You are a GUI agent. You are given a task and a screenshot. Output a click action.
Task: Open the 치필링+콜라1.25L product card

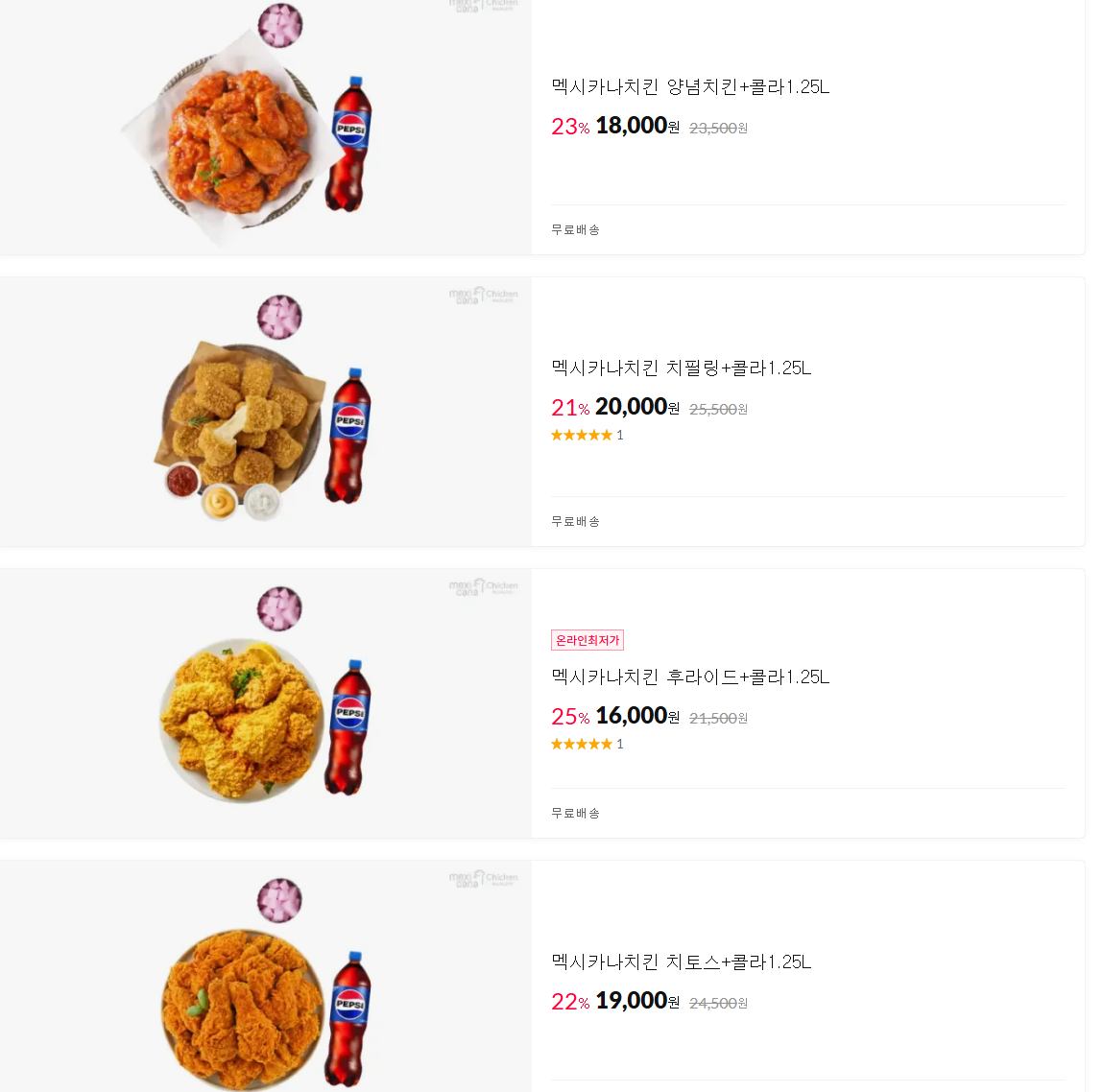(681, 368)
